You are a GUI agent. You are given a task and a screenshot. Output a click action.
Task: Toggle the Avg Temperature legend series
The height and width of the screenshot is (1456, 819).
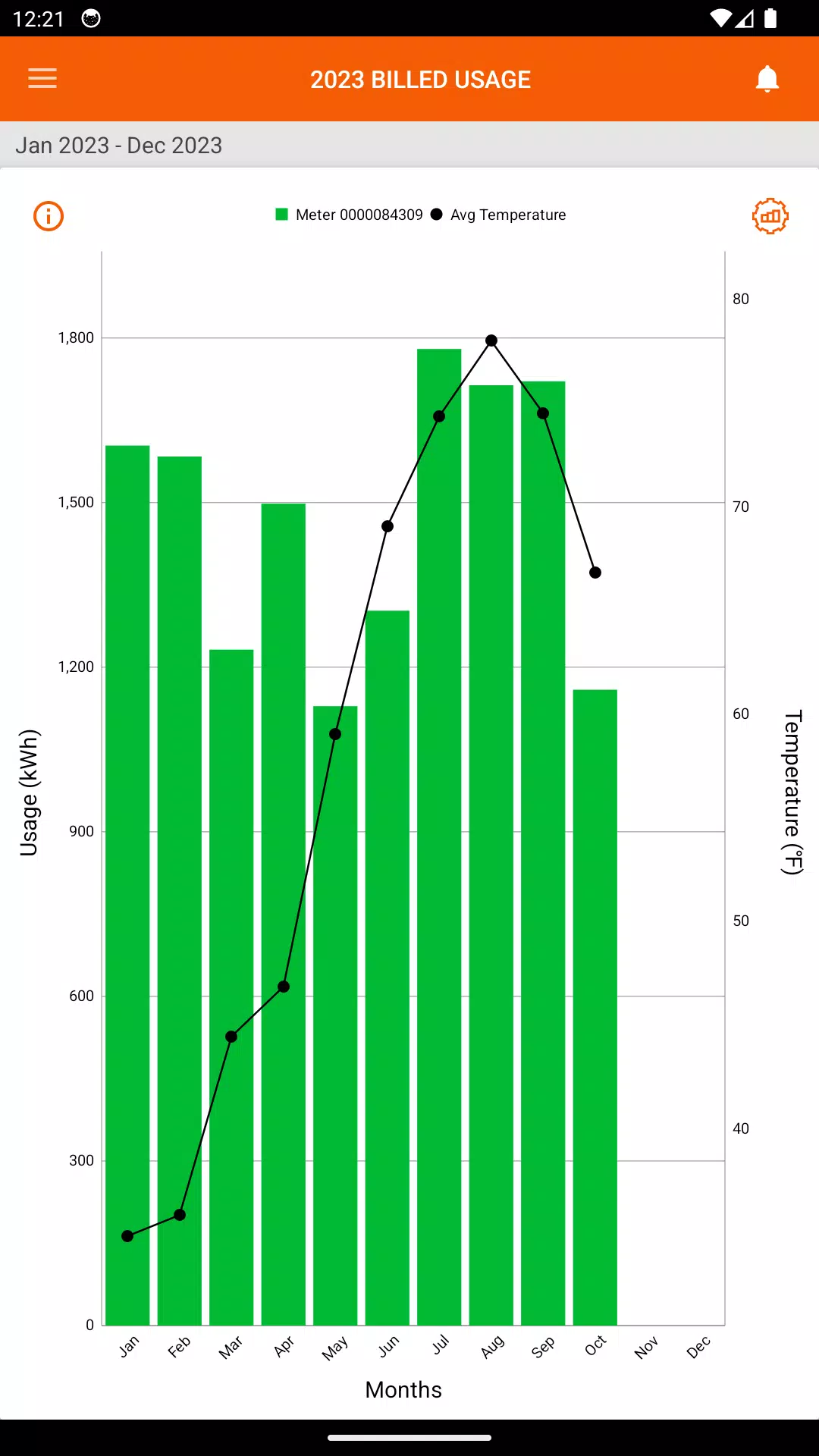[x=498, y=215]
